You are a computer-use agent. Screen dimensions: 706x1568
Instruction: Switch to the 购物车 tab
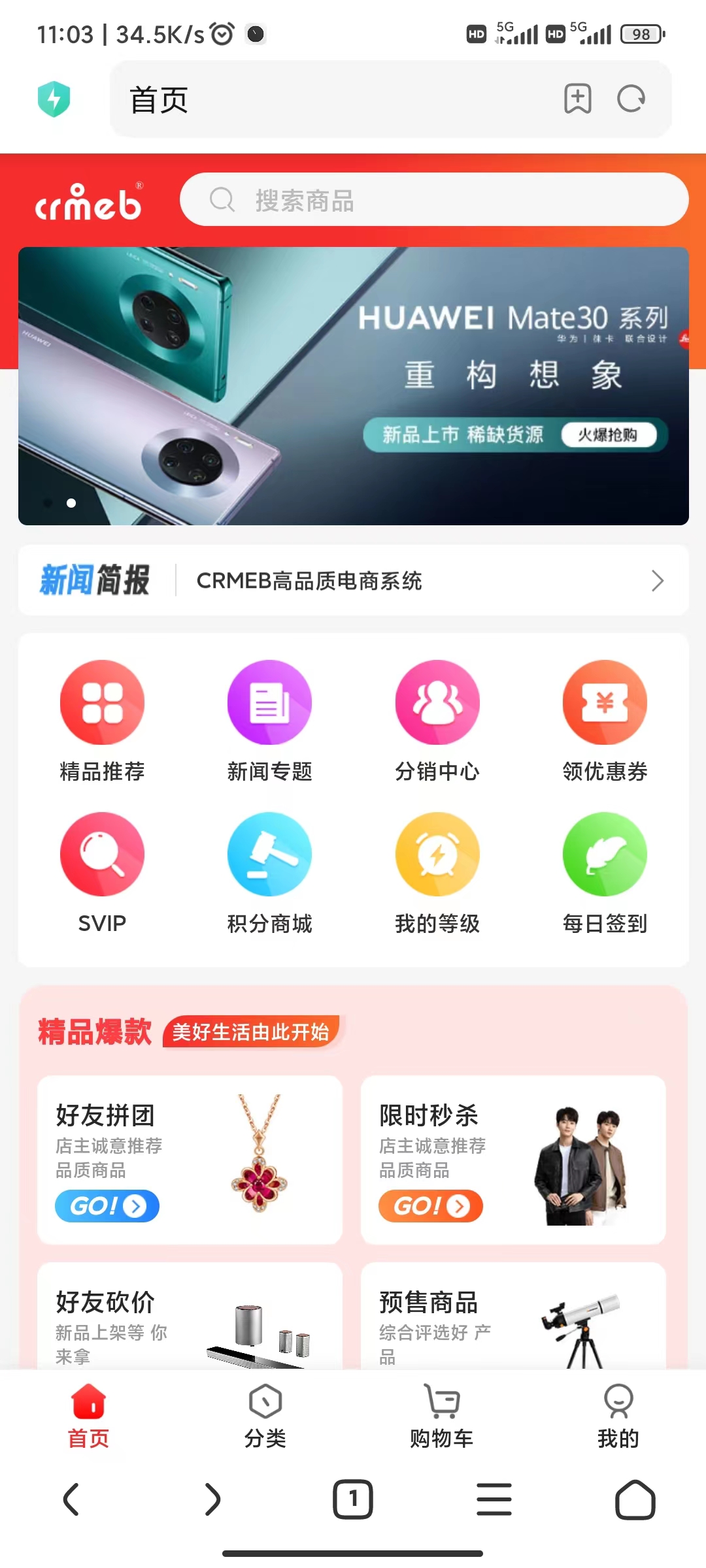click(441, 1414)
